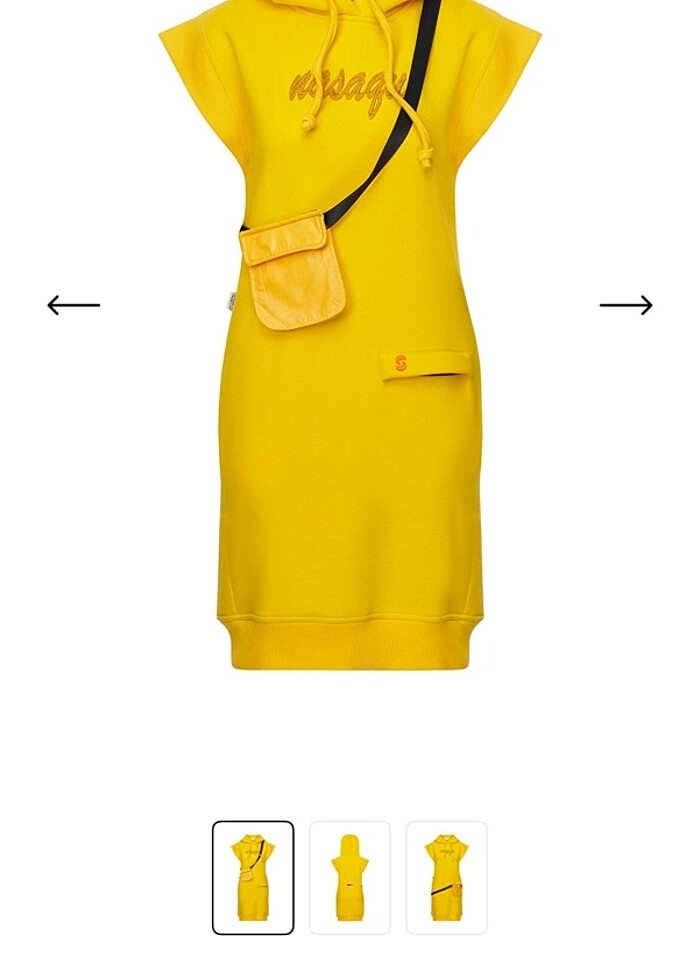Show the back view thumbnail of the dress
Screen dimensions: 700x980
pyautogui.click(x=350, y=877)
